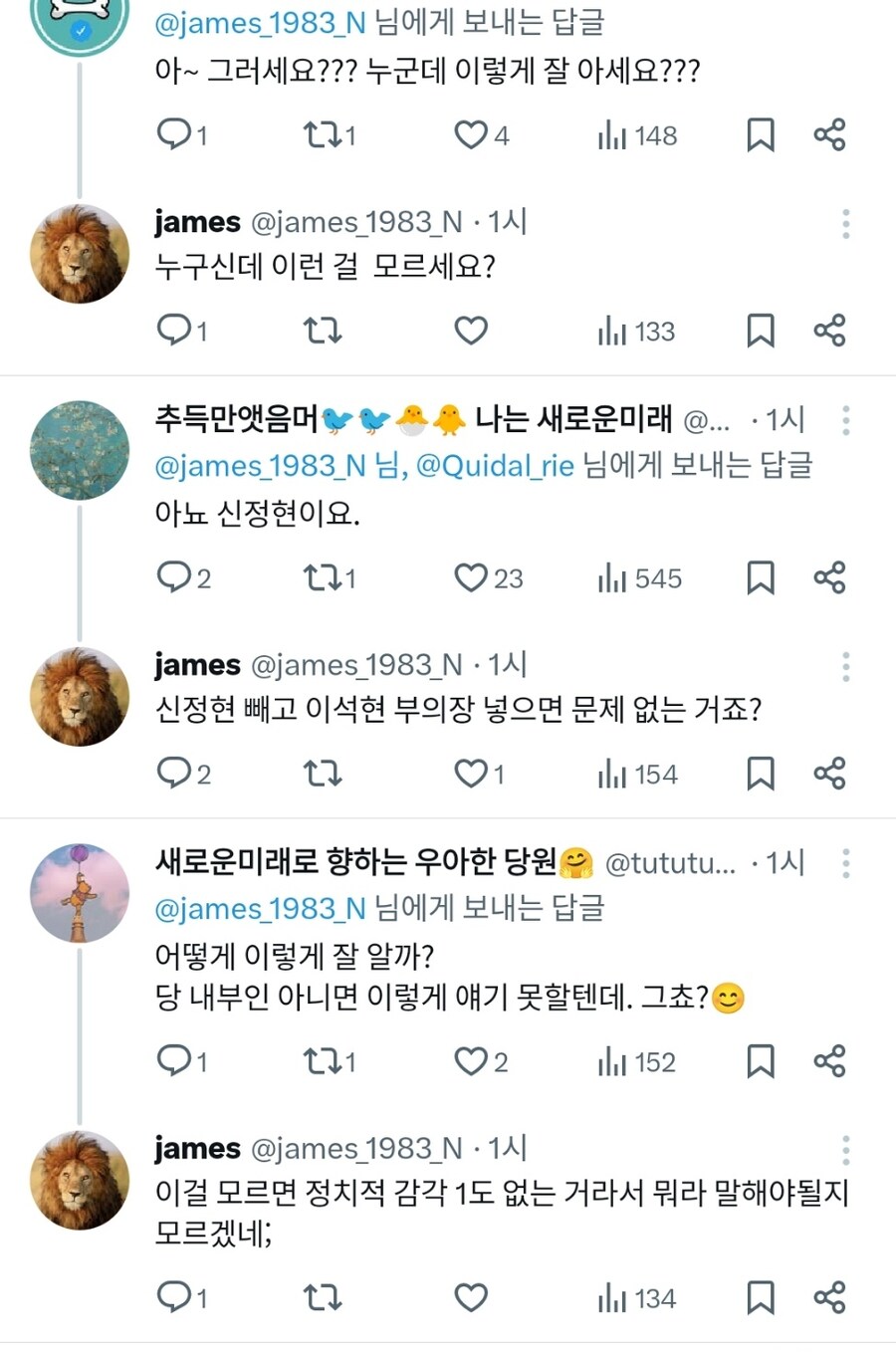This screenshot has width=896, height=1352.
Task: Share james's bottom tweet about 정치적 감각
Action: 829,1298
